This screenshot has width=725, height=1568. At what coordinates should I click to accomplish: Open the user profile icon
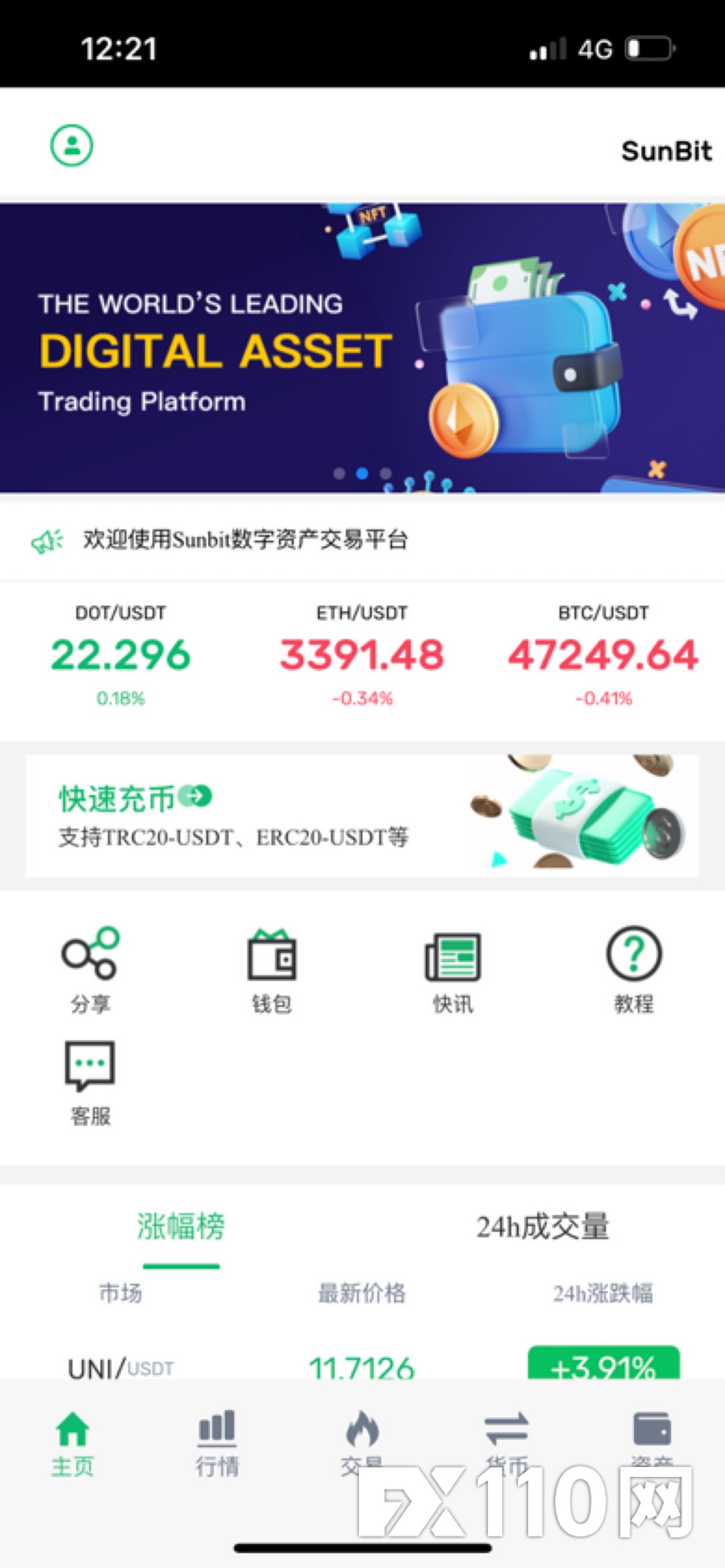[x=71, y=146]
